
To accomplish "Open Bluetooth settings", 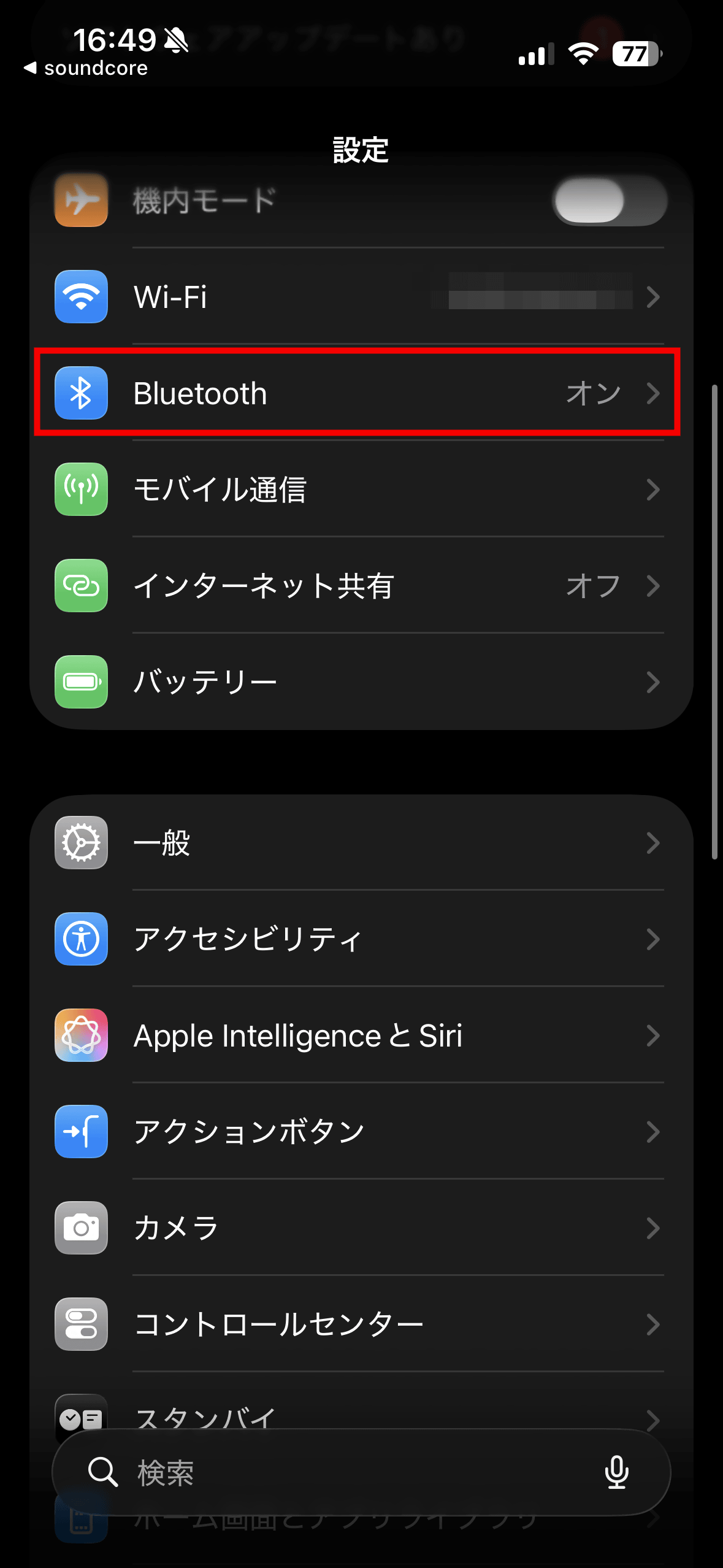I will 361,393.
